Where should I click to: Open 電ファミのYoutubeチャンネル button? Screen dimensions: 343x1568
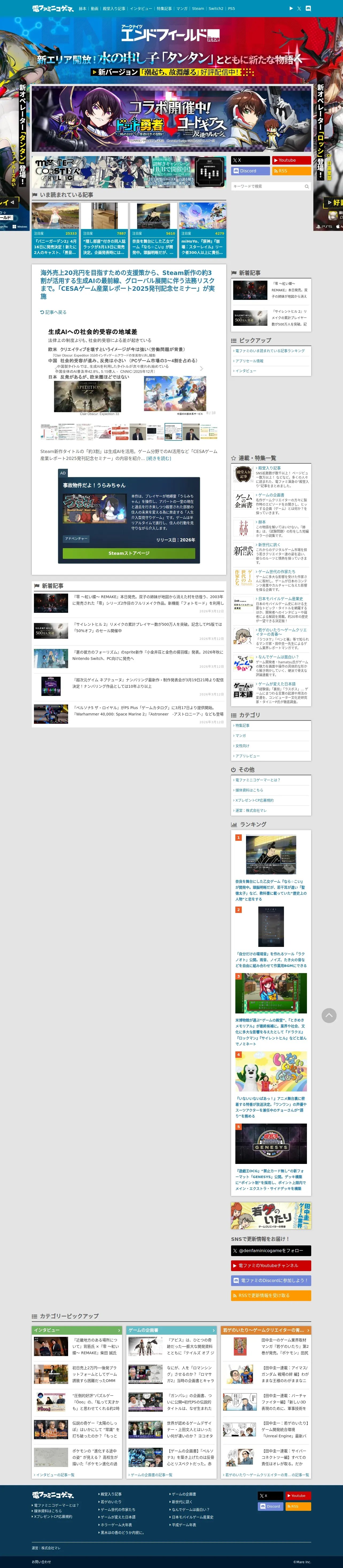click(x=271, y=1265)
